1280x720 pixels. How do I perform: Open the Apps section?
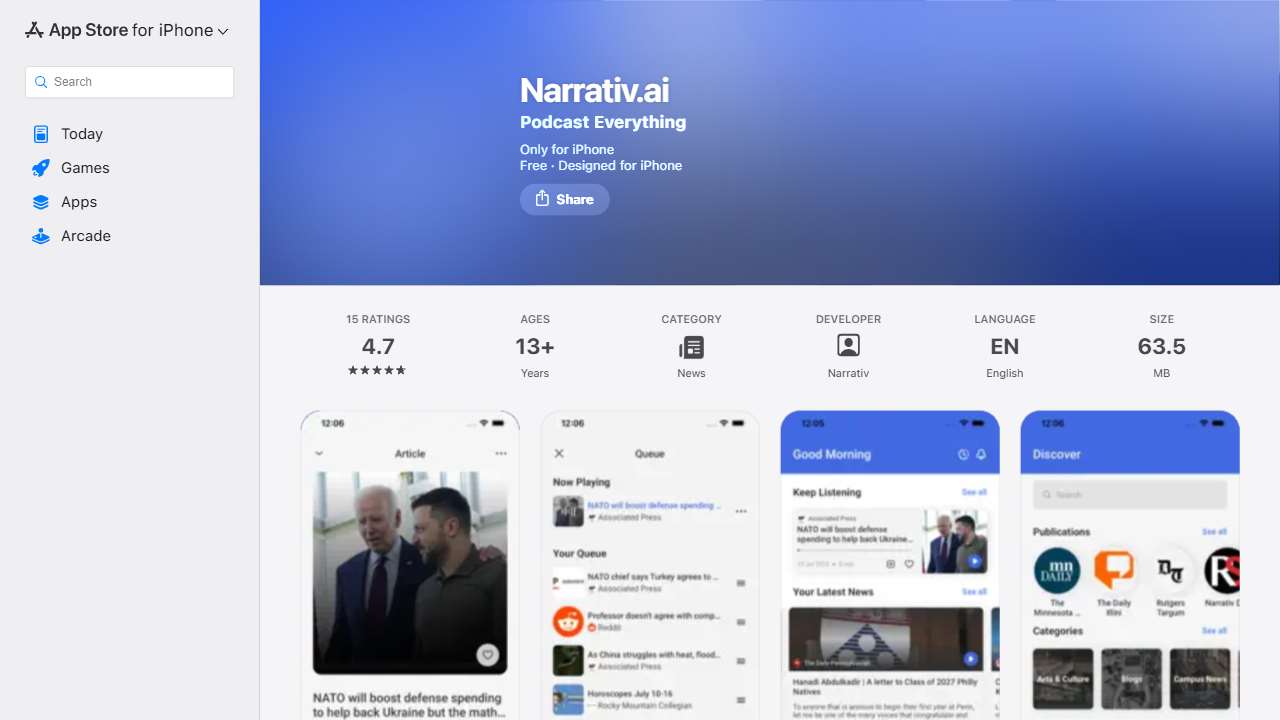click(x=79, y=202)
